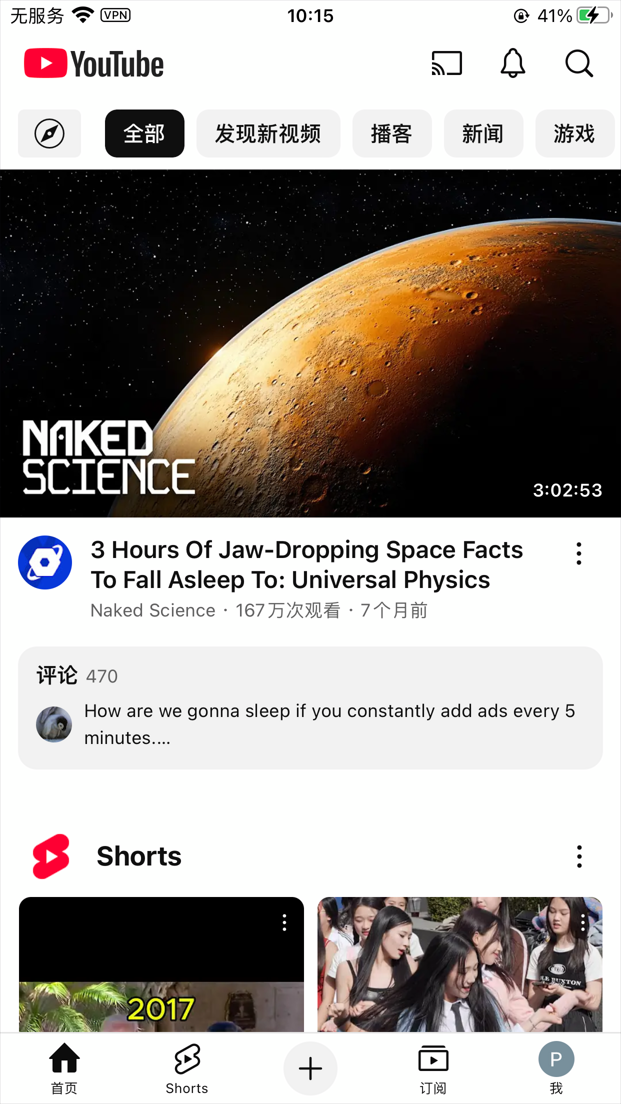Select the 全部 filter chip
621x1104 pixels.
144,134
